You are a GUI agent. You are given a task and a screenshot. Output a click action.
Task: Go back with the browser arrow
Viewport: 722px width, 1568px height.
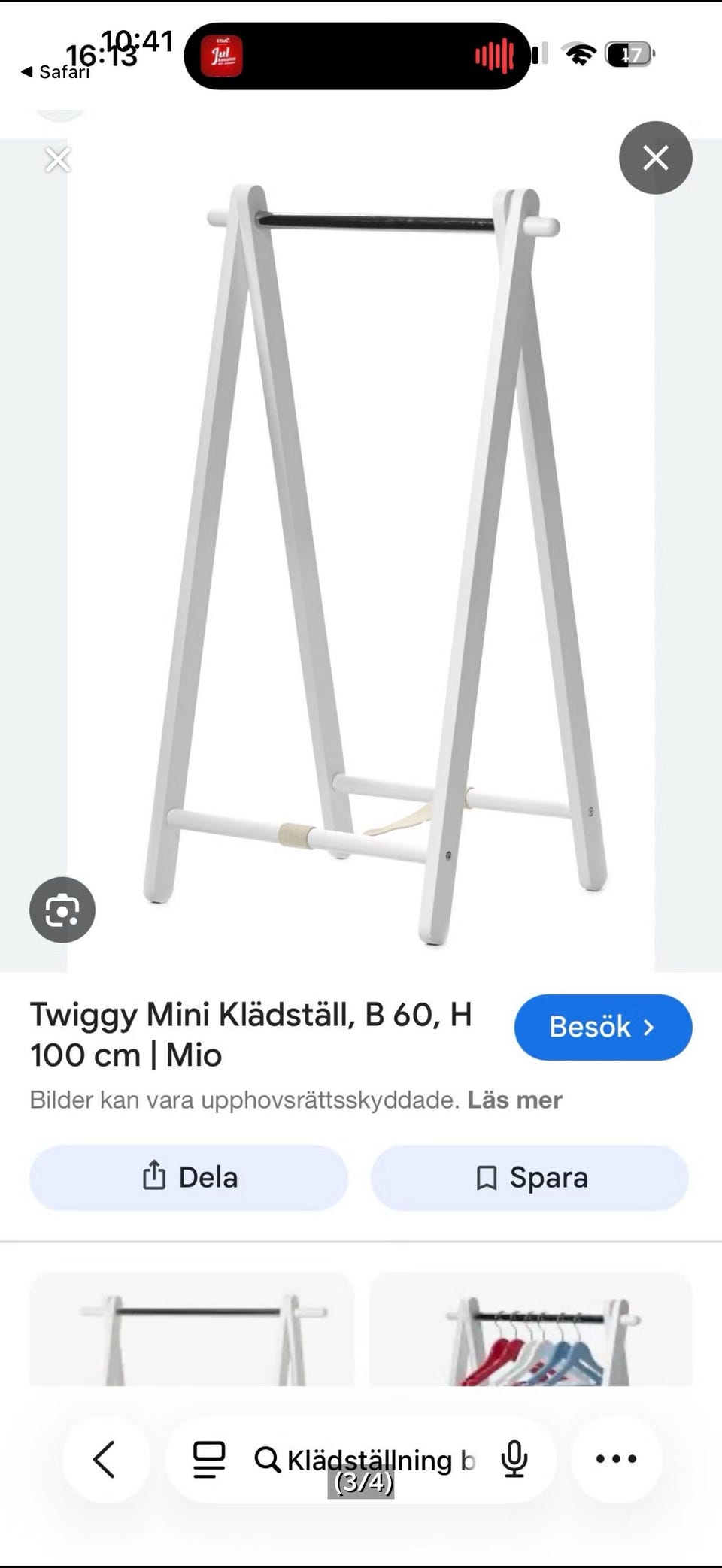point(105,1459)
